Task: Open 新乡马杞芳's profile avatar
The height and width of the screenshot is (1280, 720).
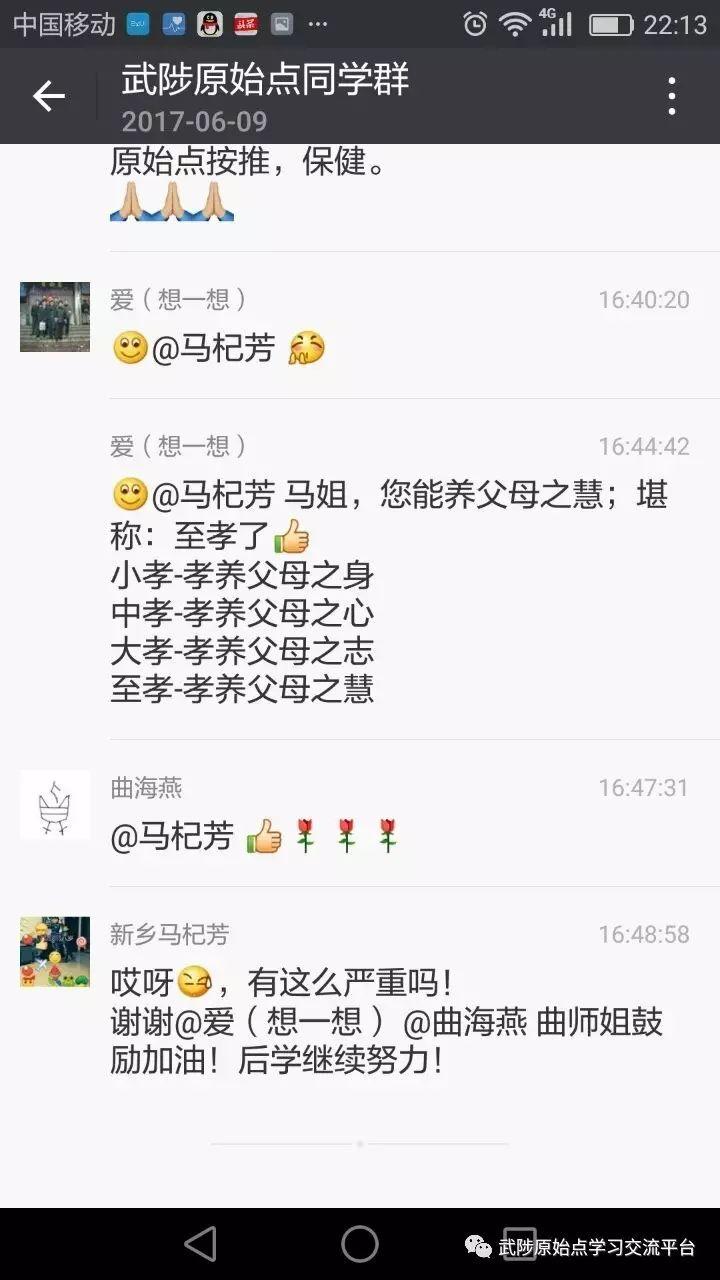Action: (54, 951)
